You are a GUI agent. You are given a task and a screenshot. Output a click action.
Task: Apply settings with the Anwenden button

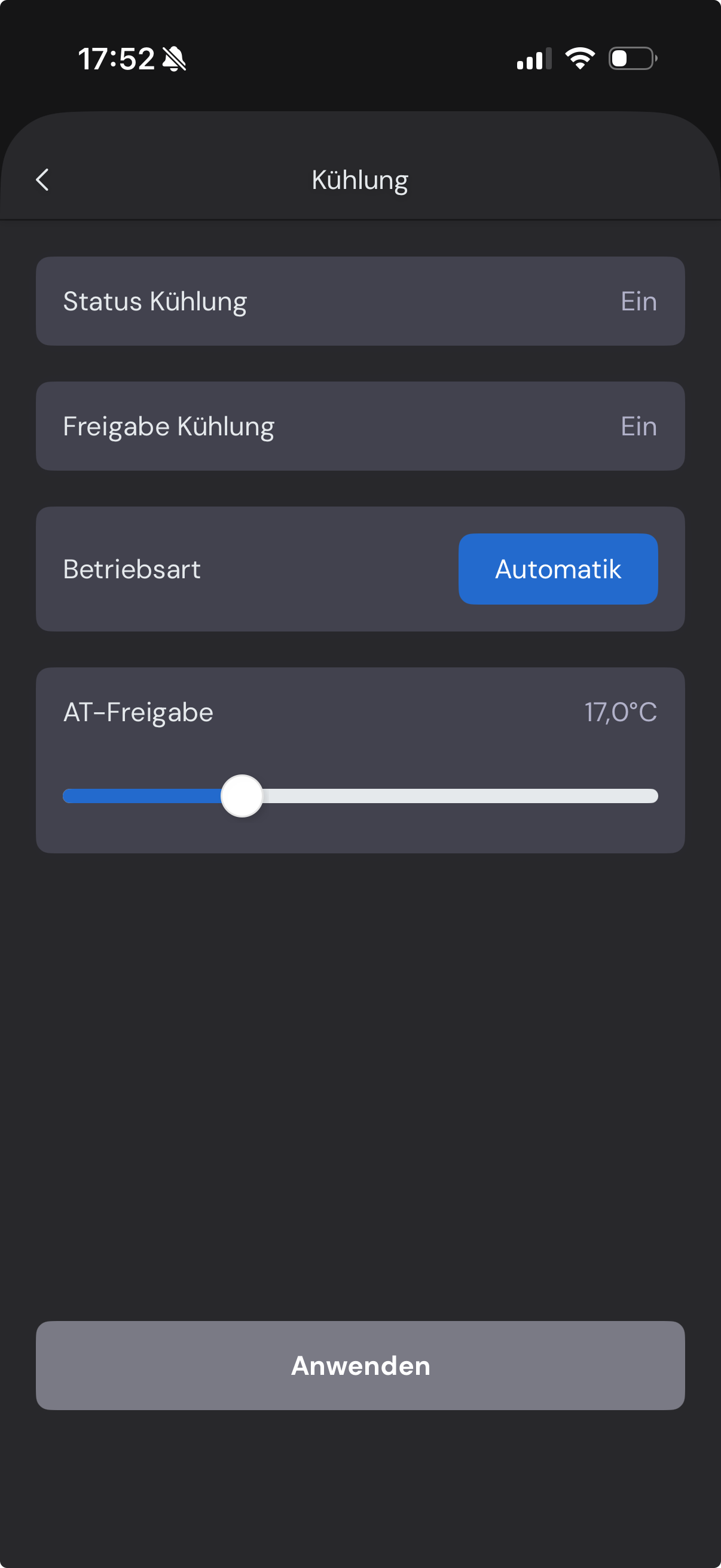[x=360, y=1365]
